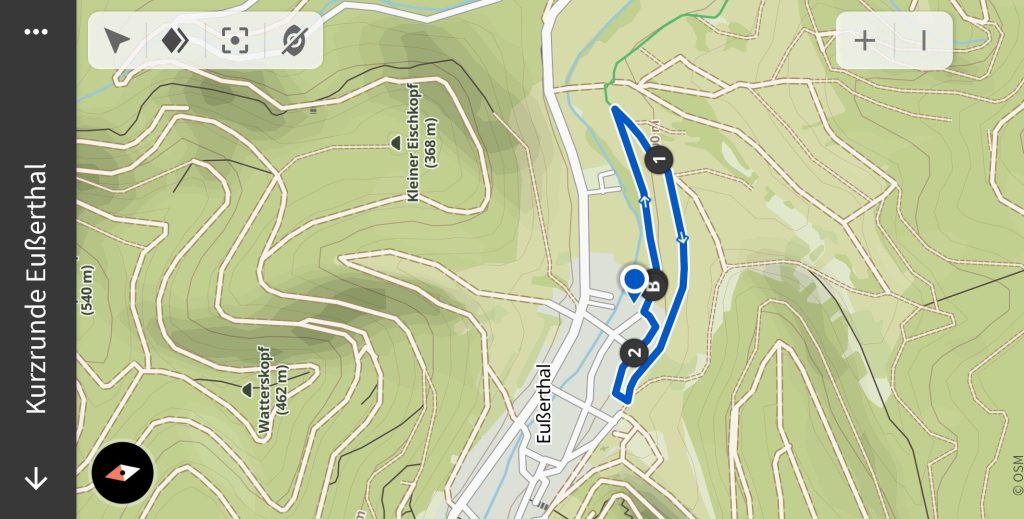Viewport: 1024px width, 519px height.
Task: Tap the crossed-out eye icon
Action: pyautogui.click(x=293, y=41)
